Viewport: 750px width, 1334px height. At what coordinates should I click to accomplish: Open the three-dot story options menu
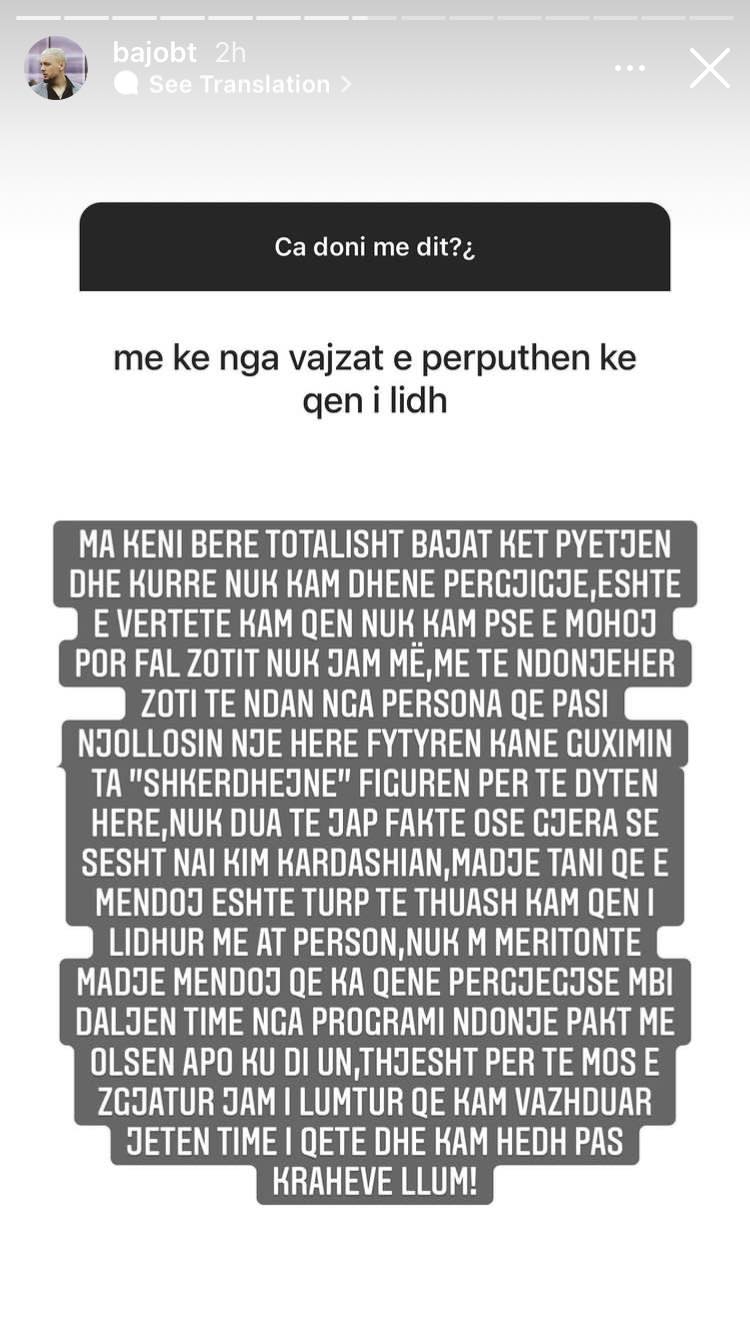(630, 69)
